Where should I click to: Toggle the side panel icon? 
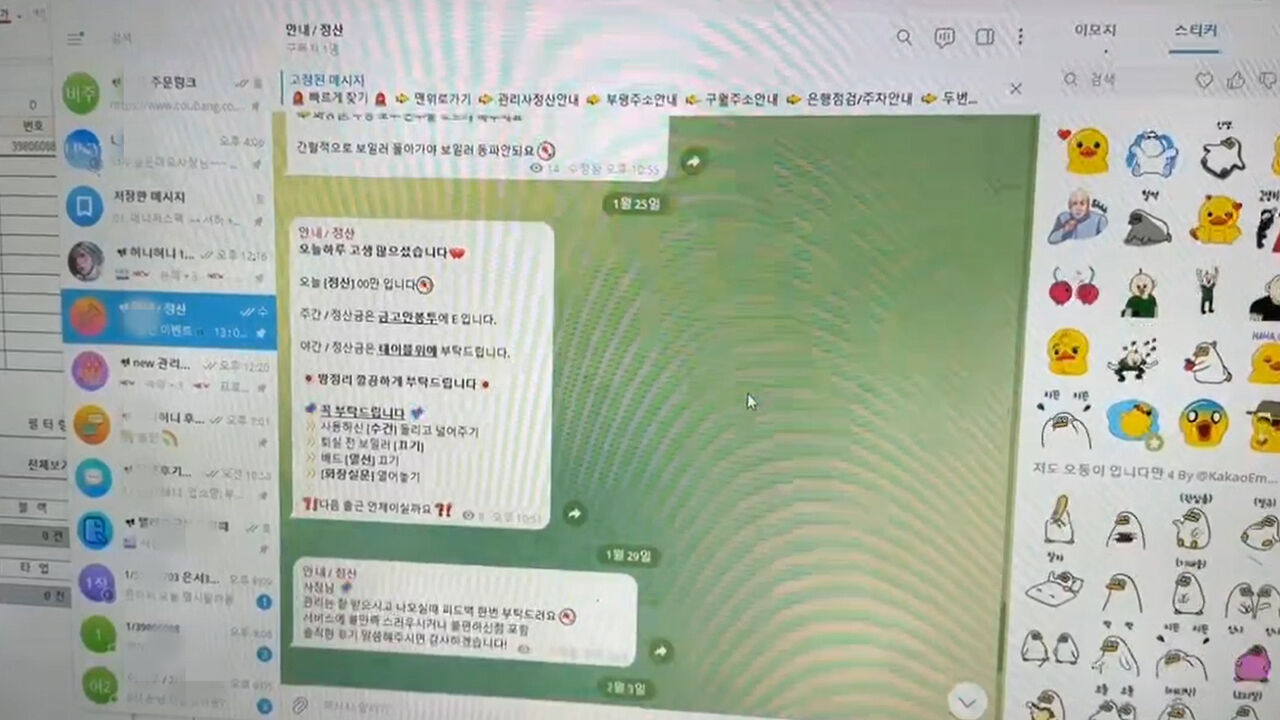[x=985, y=37]
